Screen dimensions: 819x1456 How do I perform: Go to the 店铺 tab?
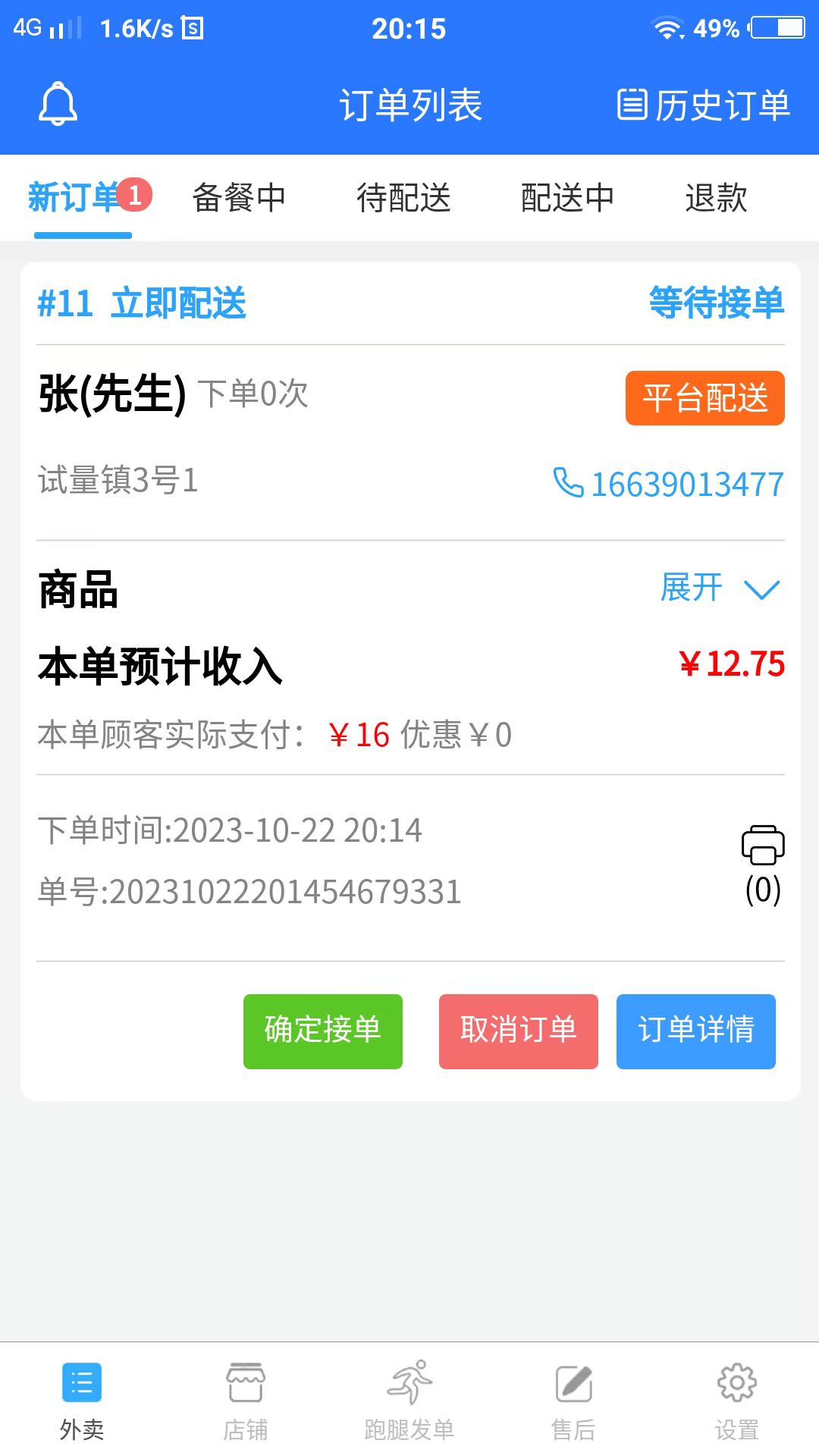(245, 1400)
